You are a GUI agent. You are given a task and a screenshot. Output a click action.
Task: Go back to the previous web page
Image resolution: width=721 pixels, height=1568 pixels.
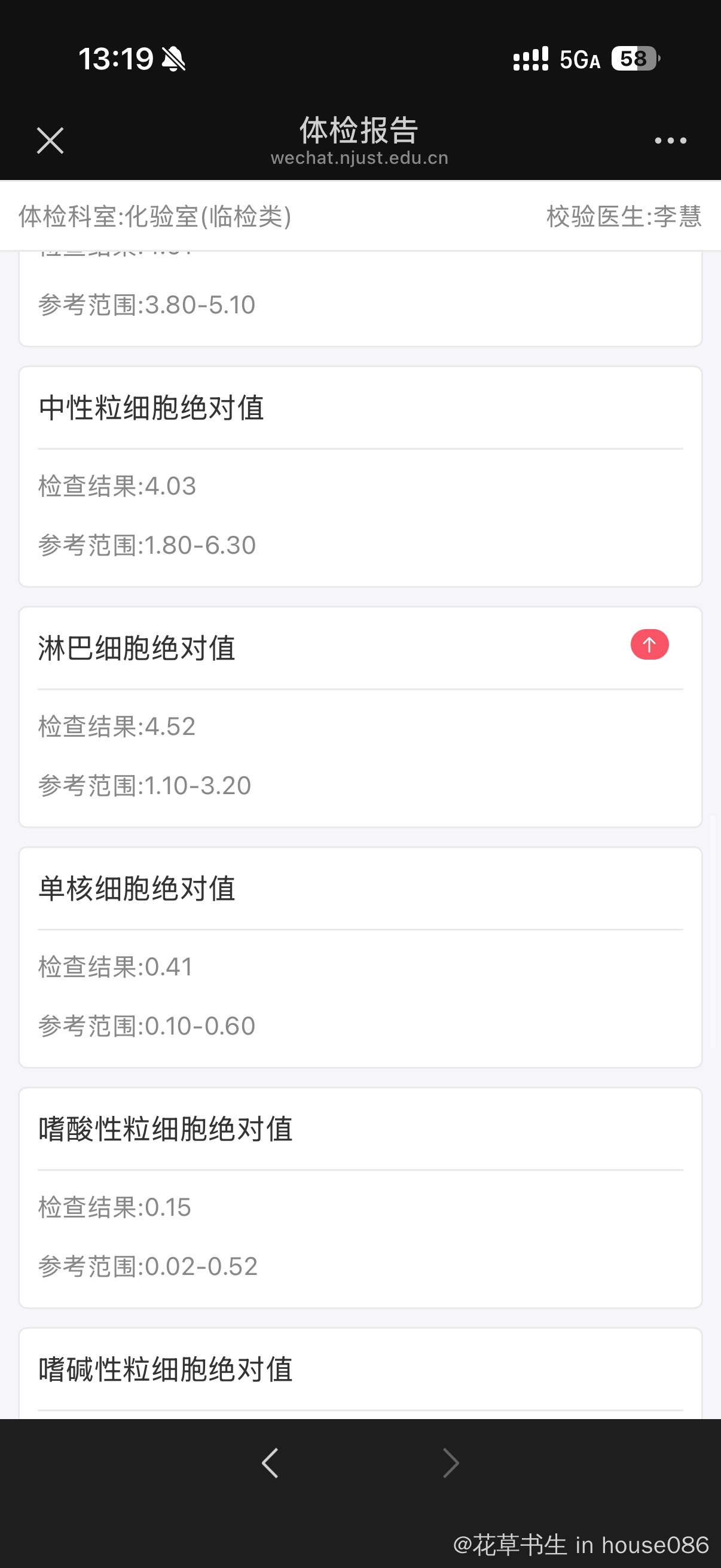coord(270,1463)
